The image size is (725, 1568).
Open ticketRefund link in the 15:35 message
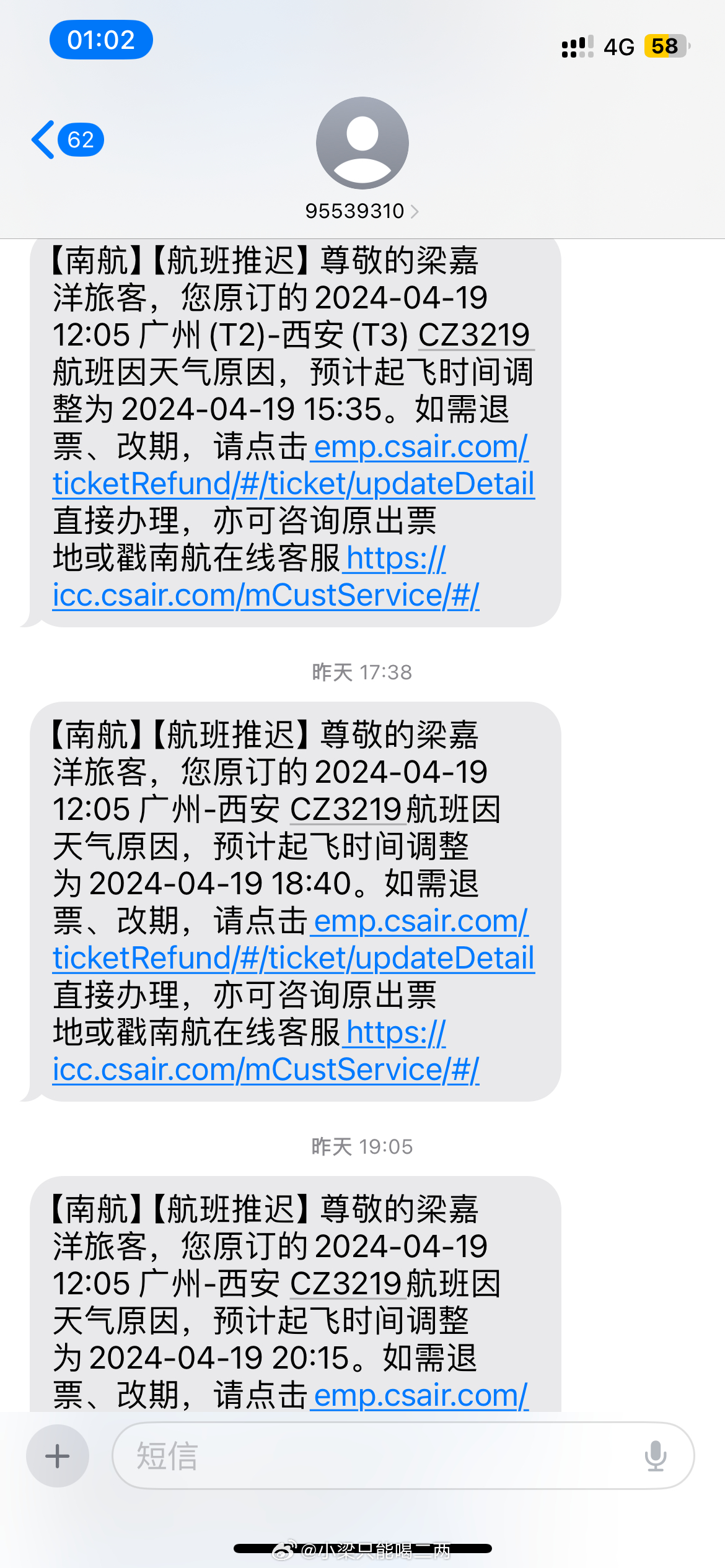click(x=293, y=484)
